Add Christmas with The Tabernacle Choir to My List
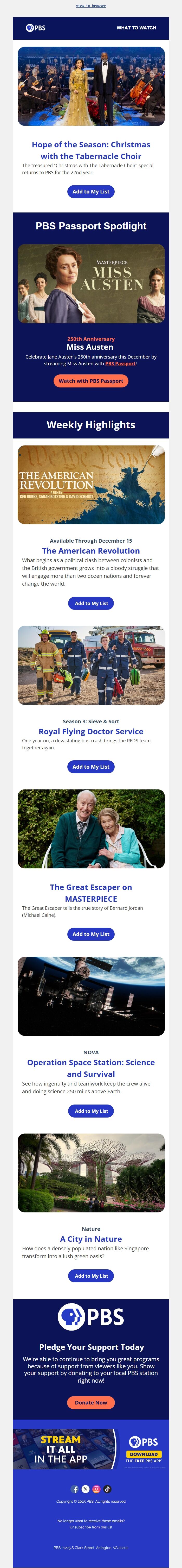 pos(91,192)
